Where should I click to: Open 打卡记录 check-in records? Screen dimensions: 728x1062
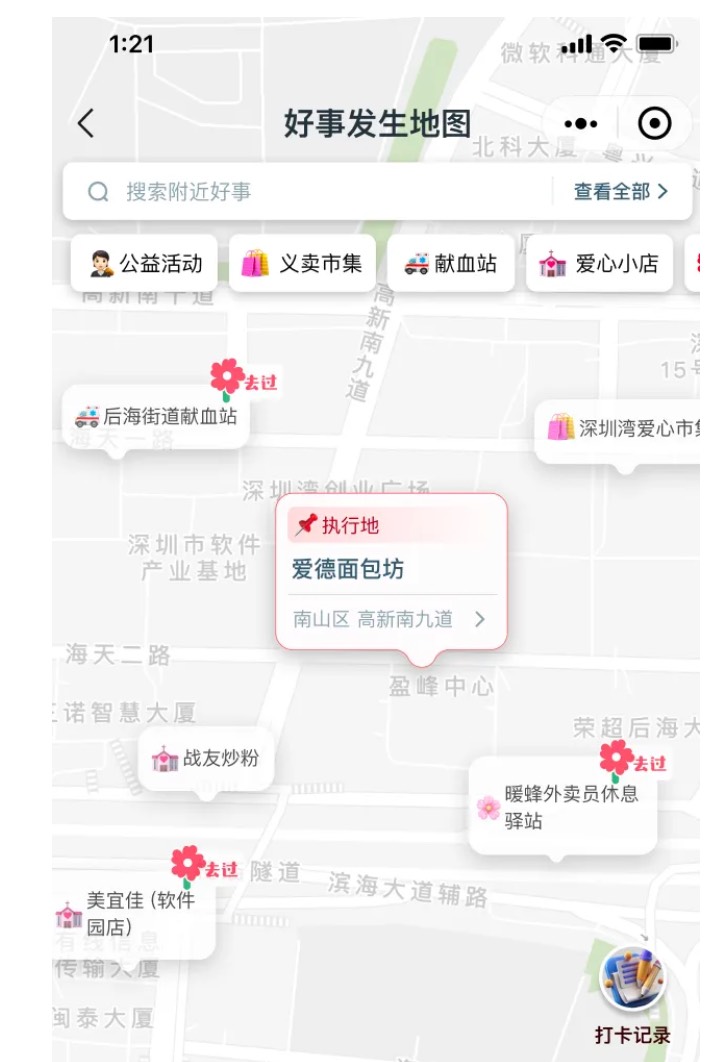632,995
